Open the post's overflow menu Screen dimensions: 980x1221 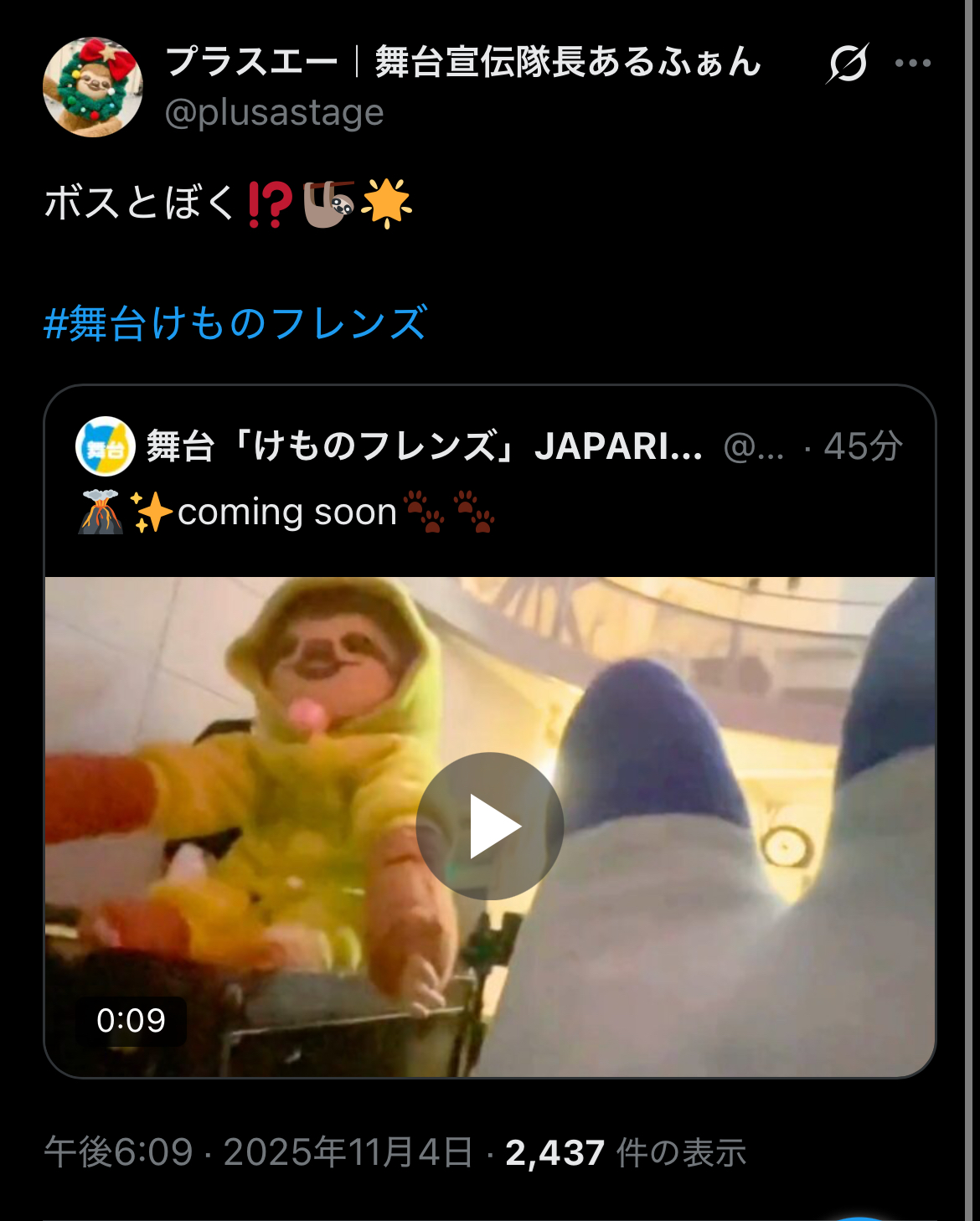coord(912,64)
